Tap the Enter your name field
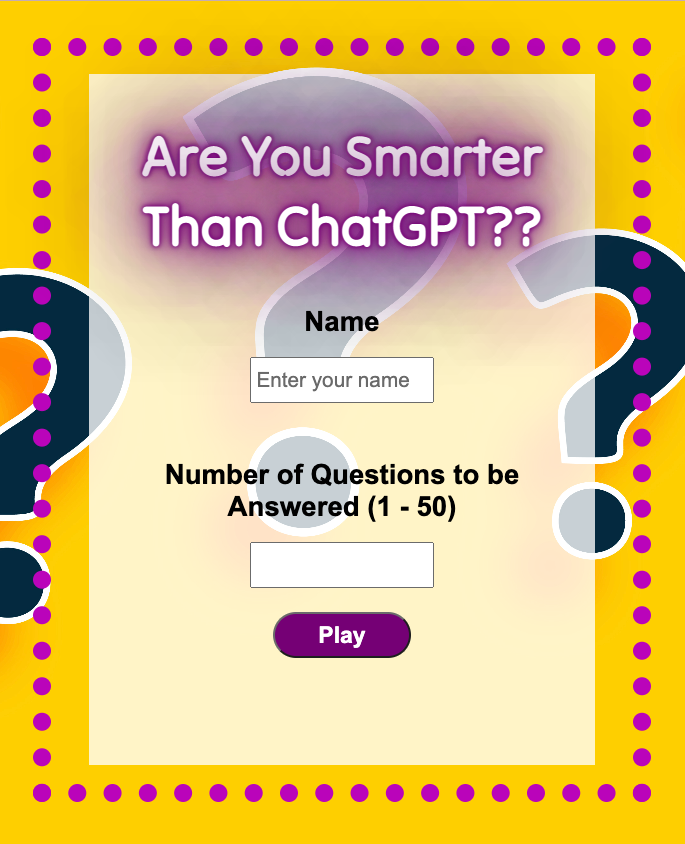 pos(341,380)
